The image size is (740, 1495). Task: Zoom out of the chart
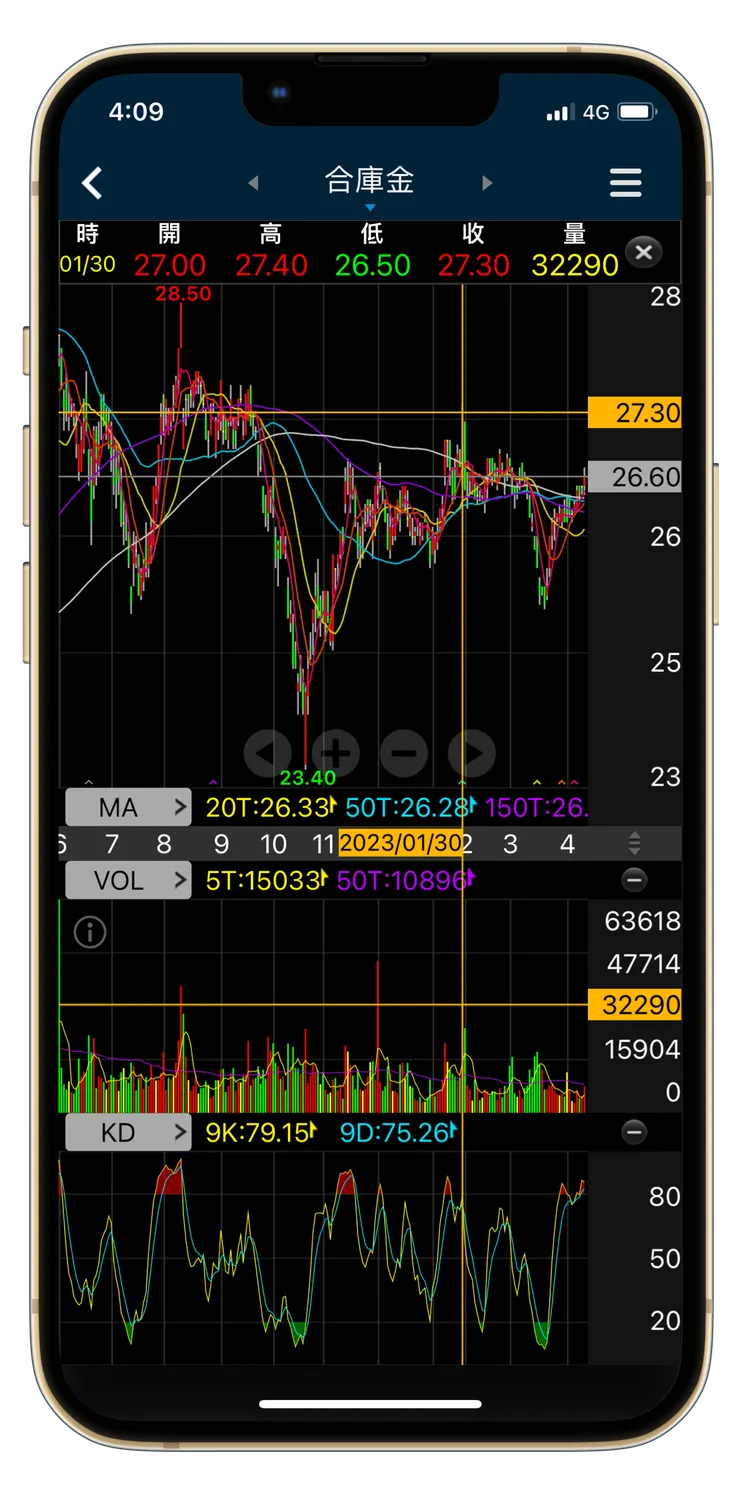[403, 752]
